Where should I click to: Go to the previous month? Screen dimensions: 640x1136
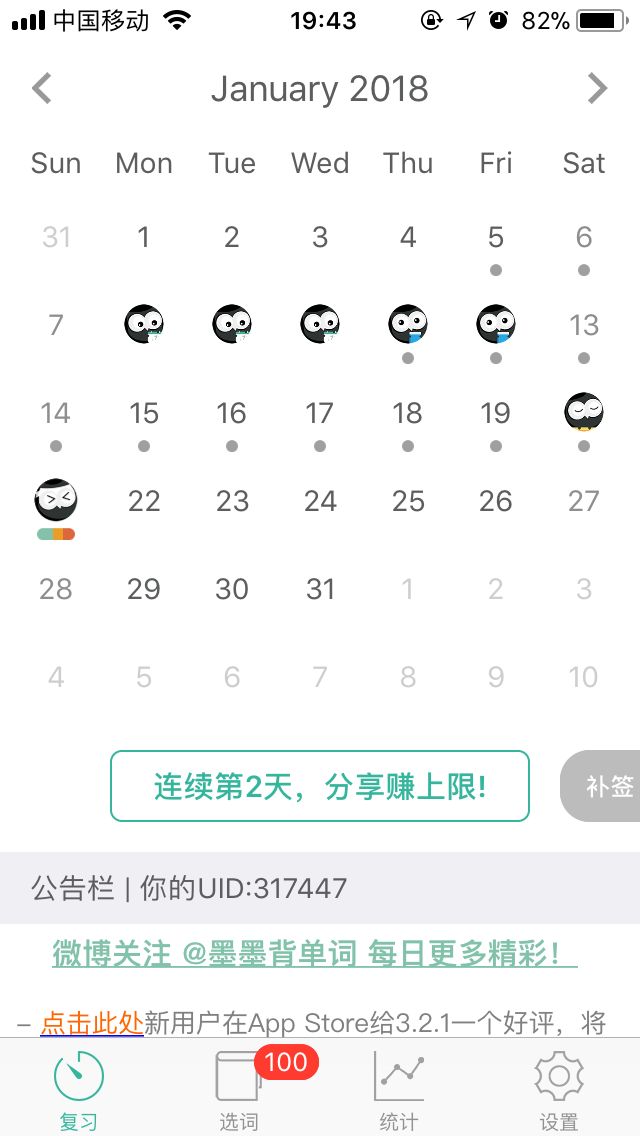[42, 88]
